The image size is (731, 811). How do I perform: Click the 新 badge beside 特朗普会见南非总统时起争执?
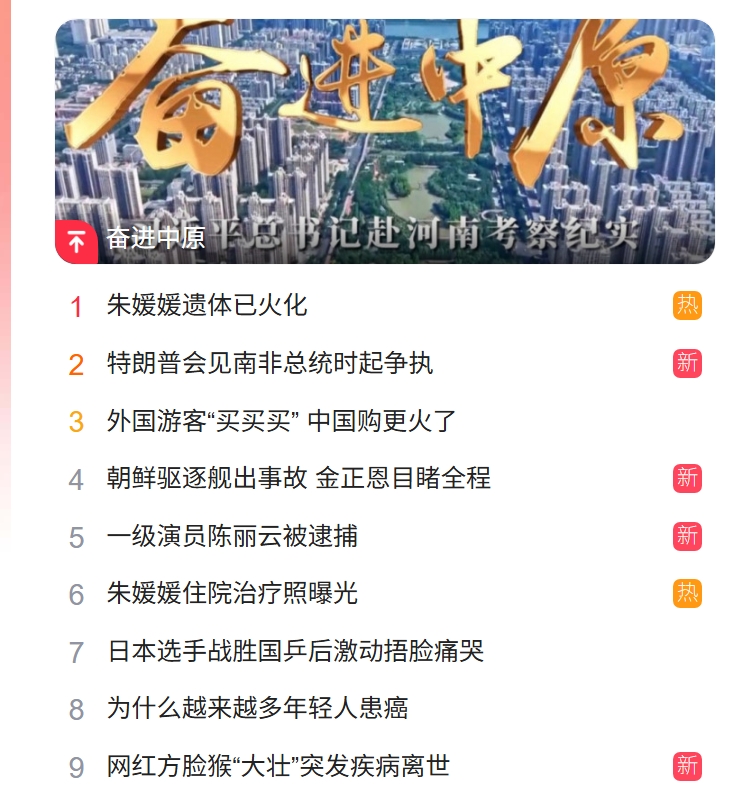(x=685, y=364)
